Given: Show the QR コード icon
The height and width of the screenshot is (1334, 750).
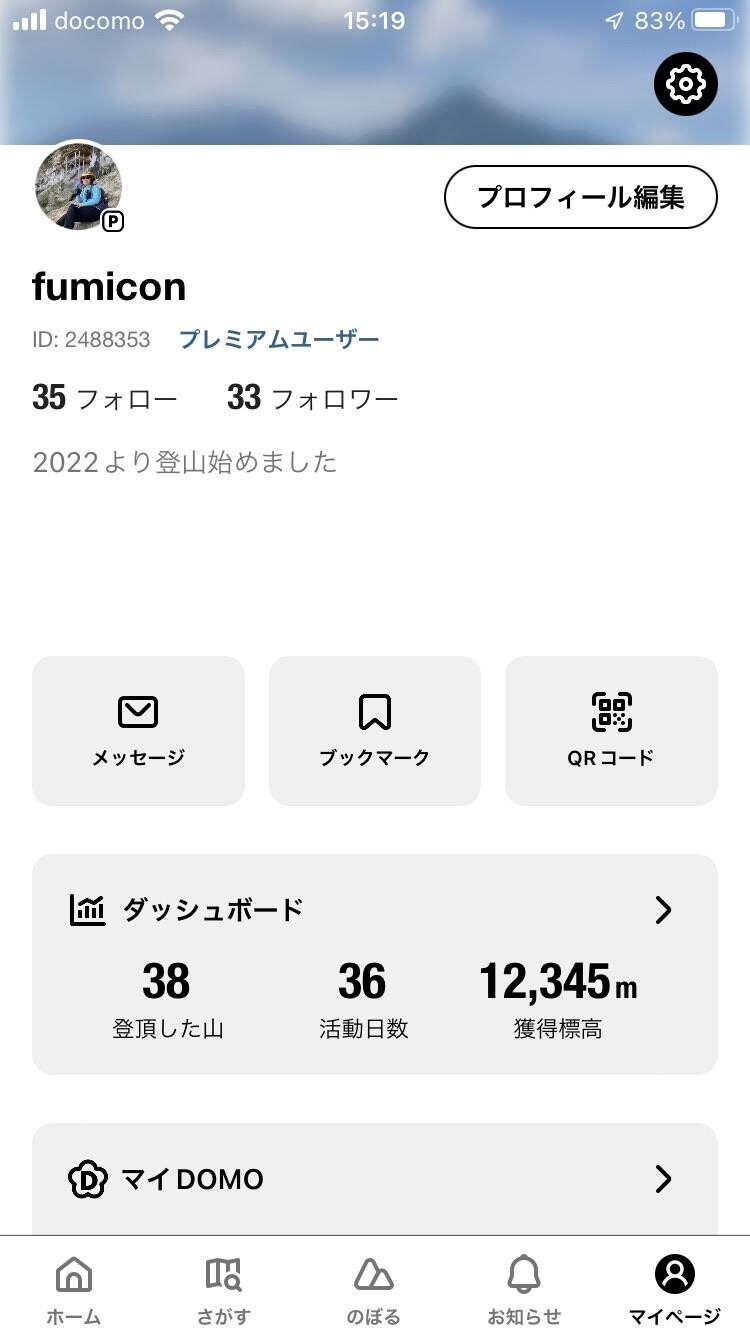Looking at the screenshot, I should [611, 712].
